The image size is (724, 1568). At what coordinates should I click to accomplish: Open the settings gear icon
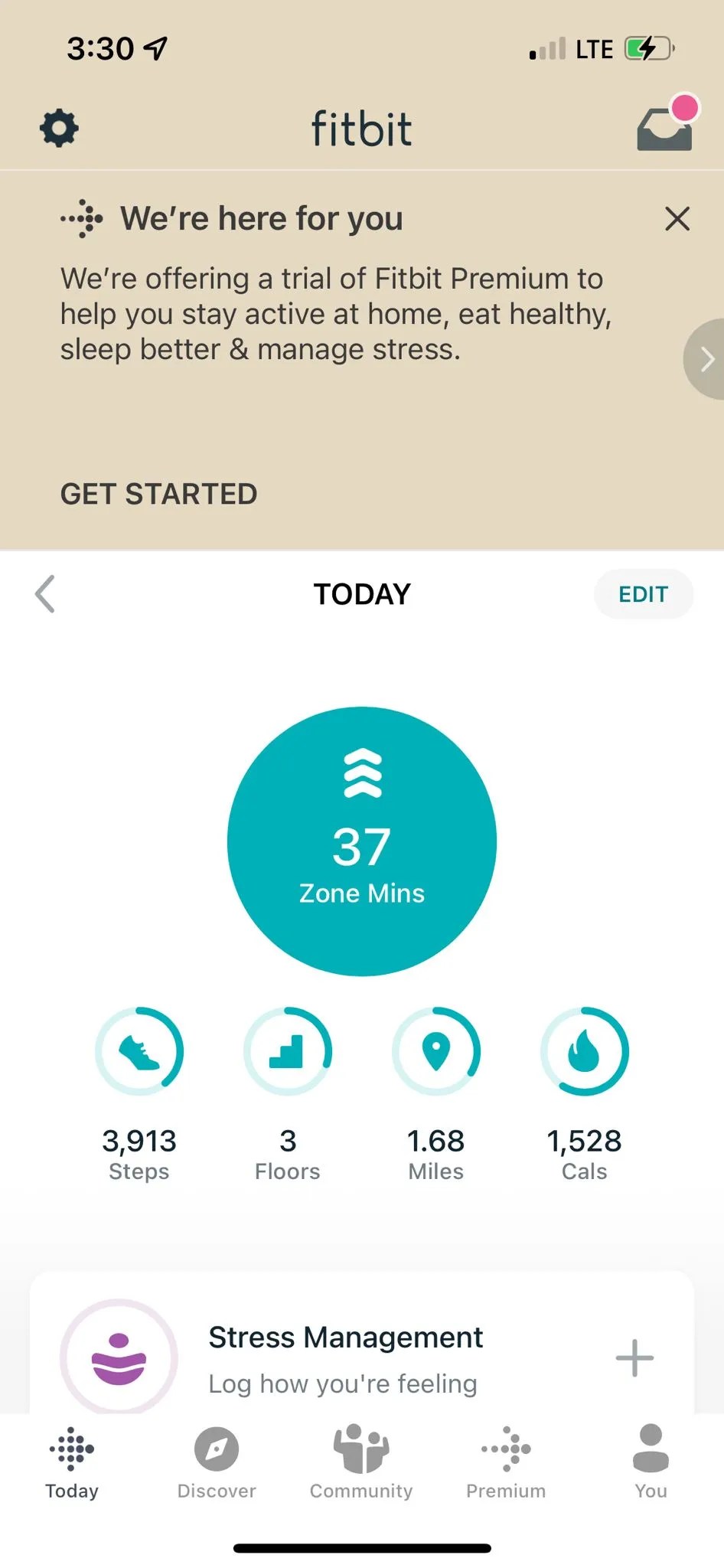click(58, 128)
